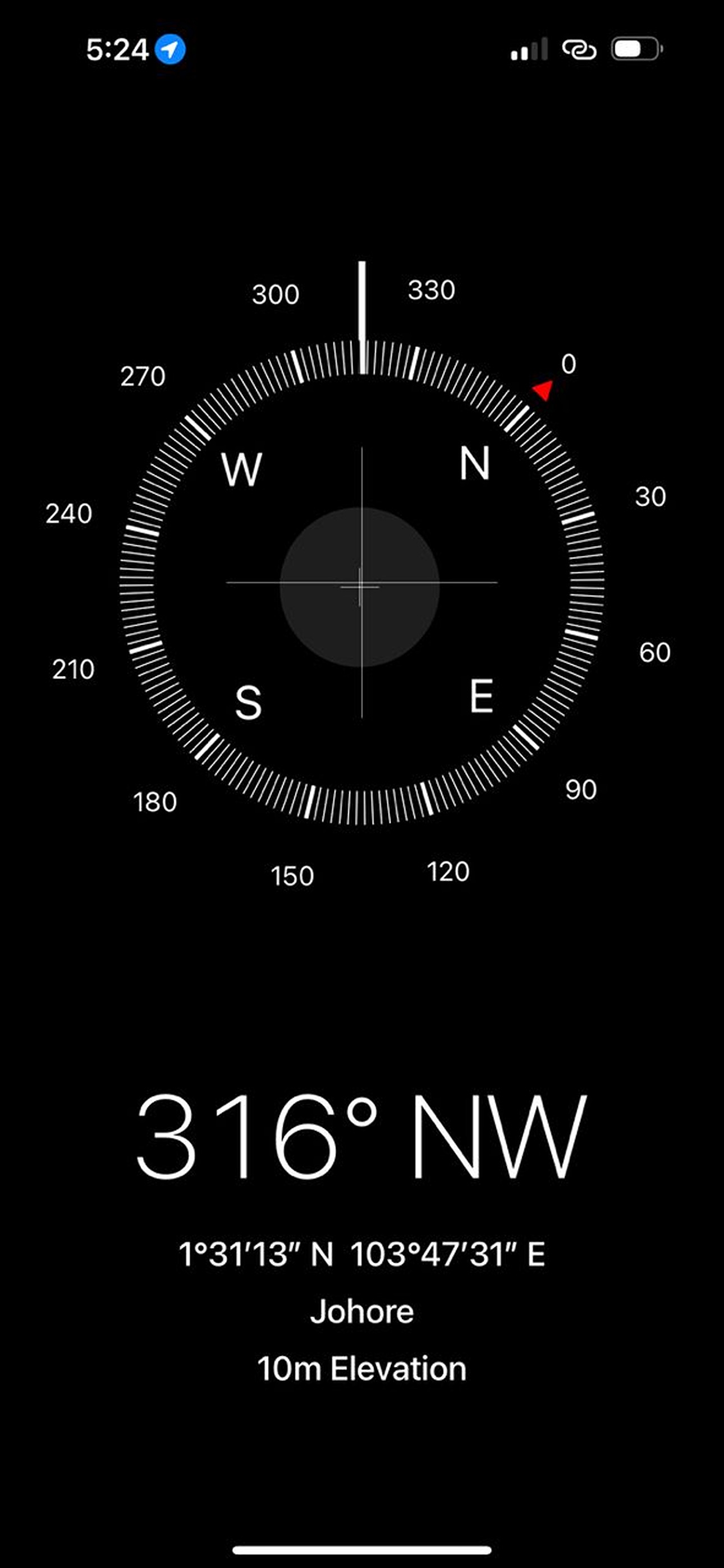Tap the compass dial to lock bearing
Screen dimensions: 724x1568
361,583
